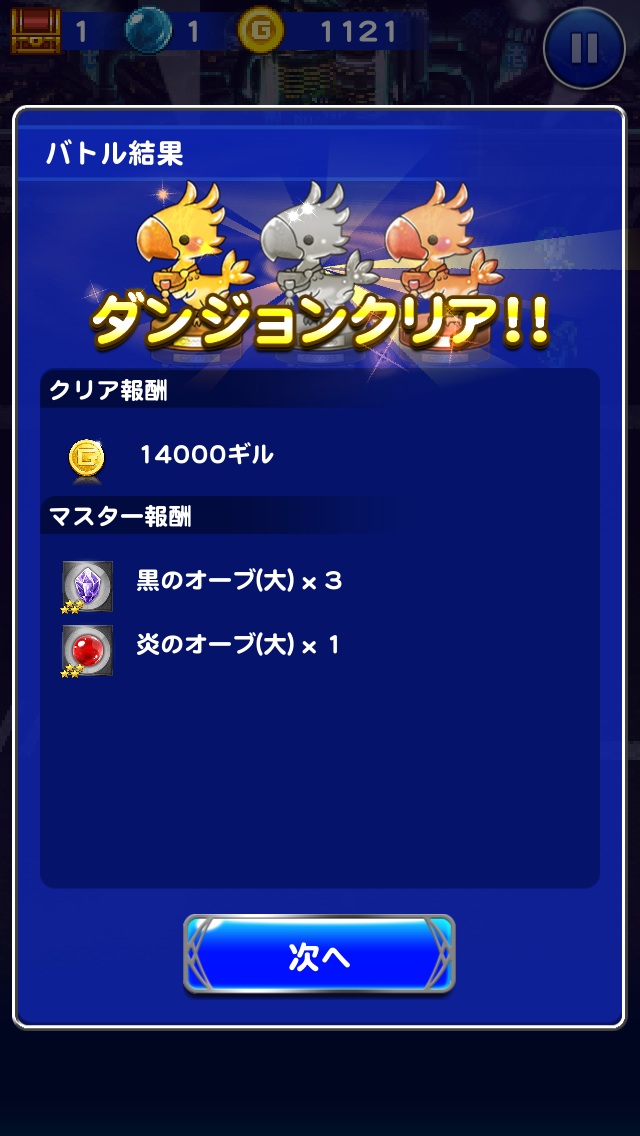Pause the game with the pause icon
640x1136 pixels.
tap(584, 47)
